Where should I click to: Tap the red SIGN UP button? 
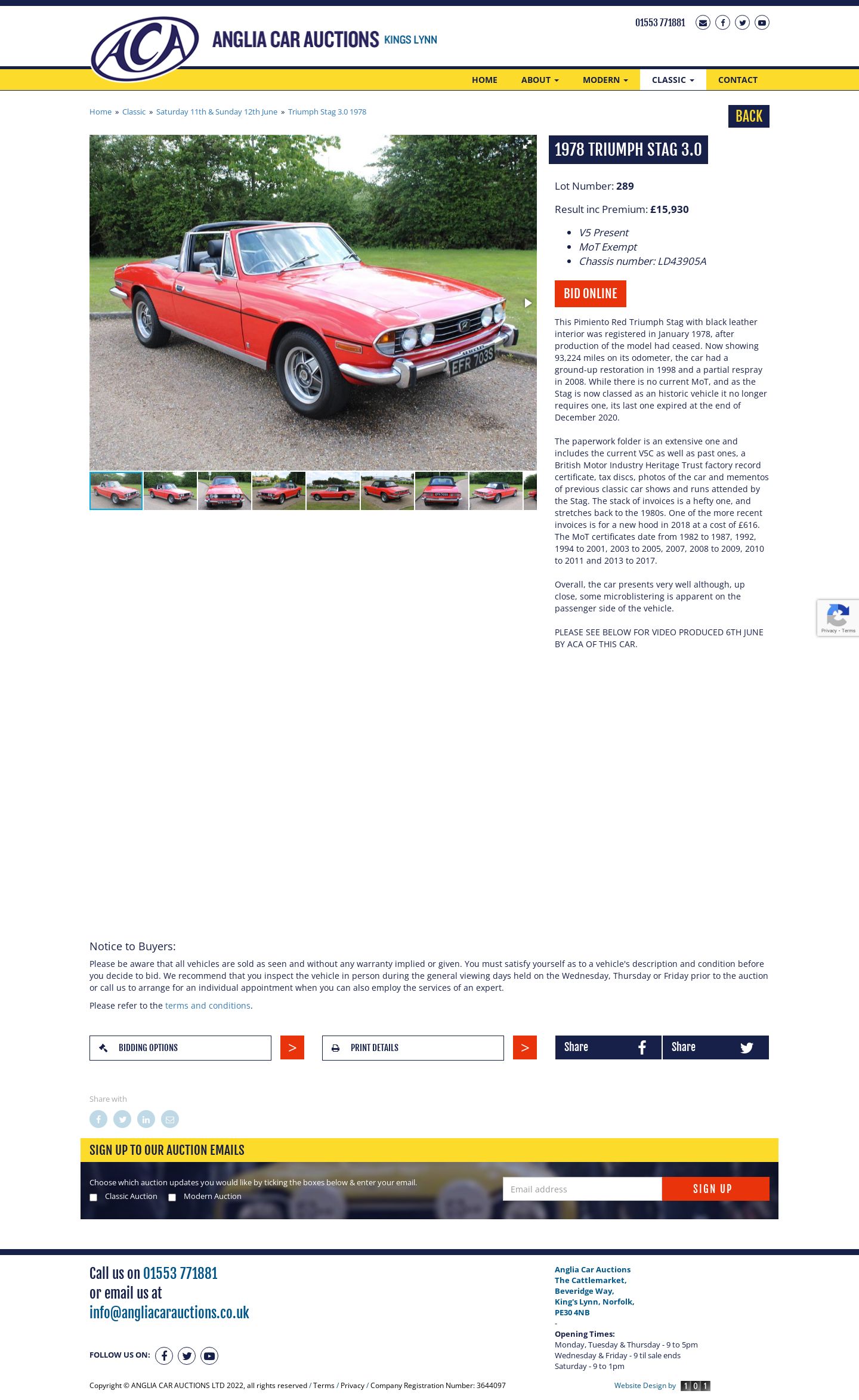click(x=716, y=1189)
